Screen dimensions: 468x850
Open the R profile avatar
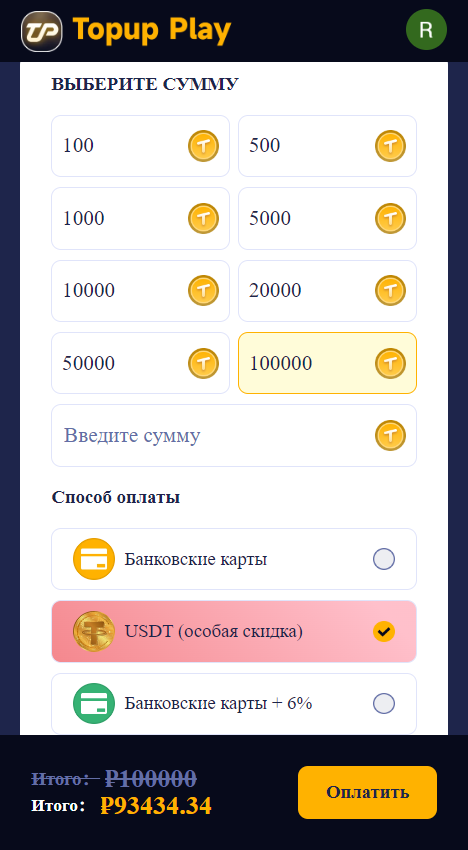(x=426, y=30)
